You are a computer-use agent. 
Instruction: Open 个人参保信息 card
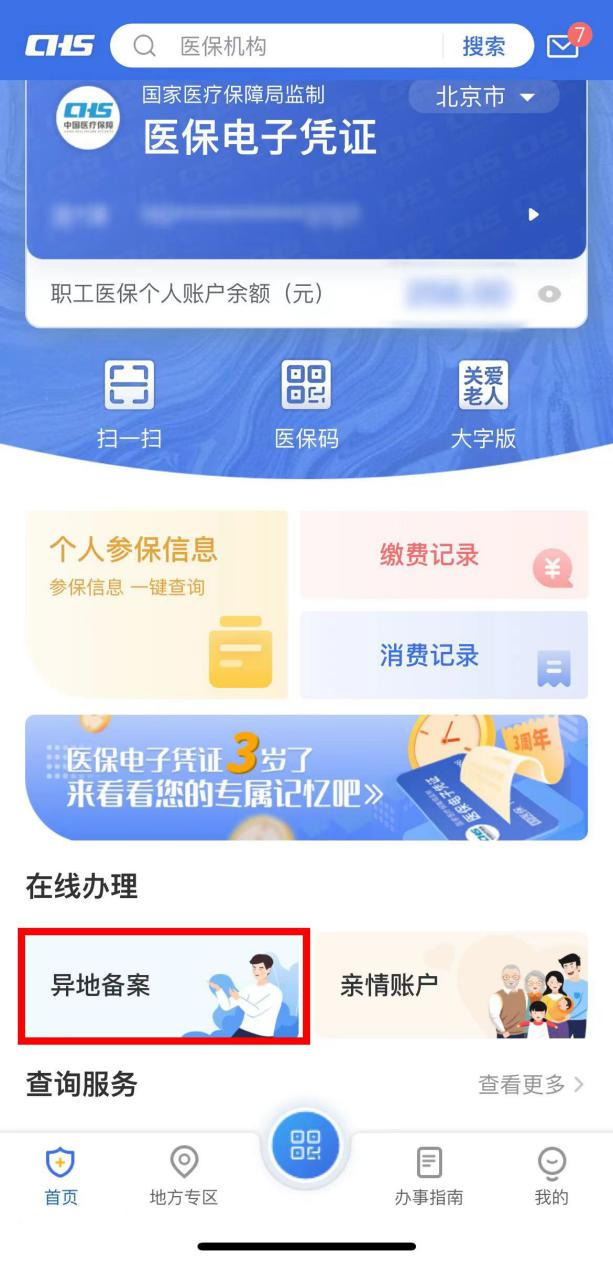156,604
